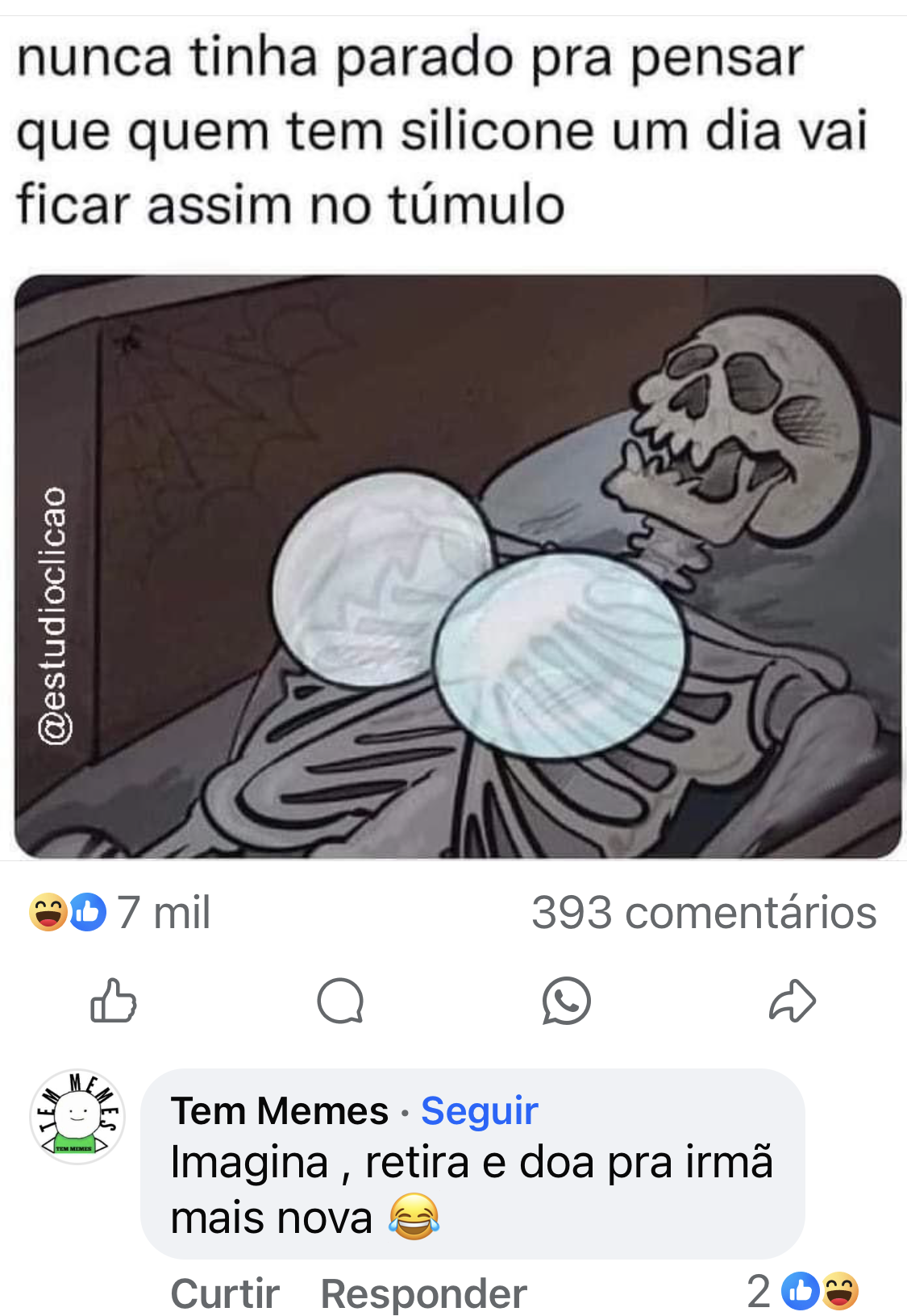Share the post via WhatsApp icon
The width and height of the screenshot is (907, 1316).
coord(566,1001)
